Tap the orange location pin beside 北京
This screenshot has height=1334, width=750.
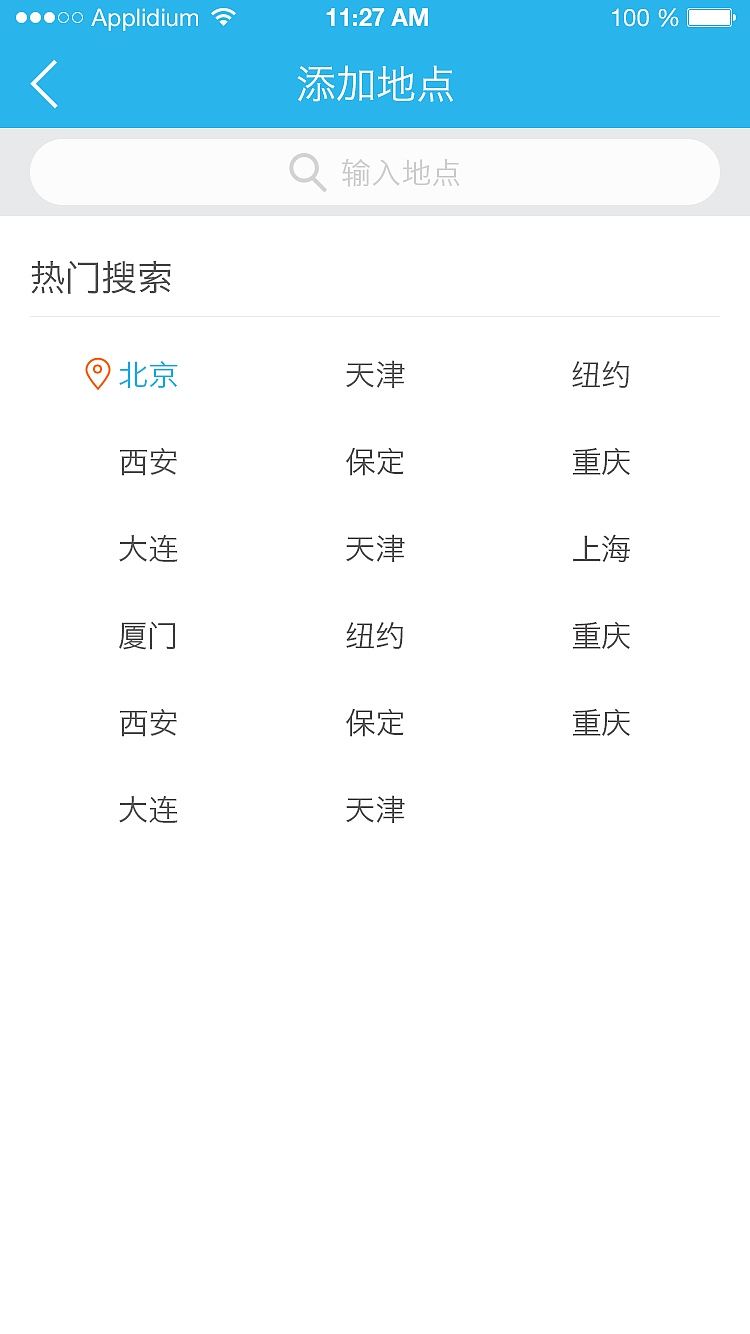tap(96, 374)
